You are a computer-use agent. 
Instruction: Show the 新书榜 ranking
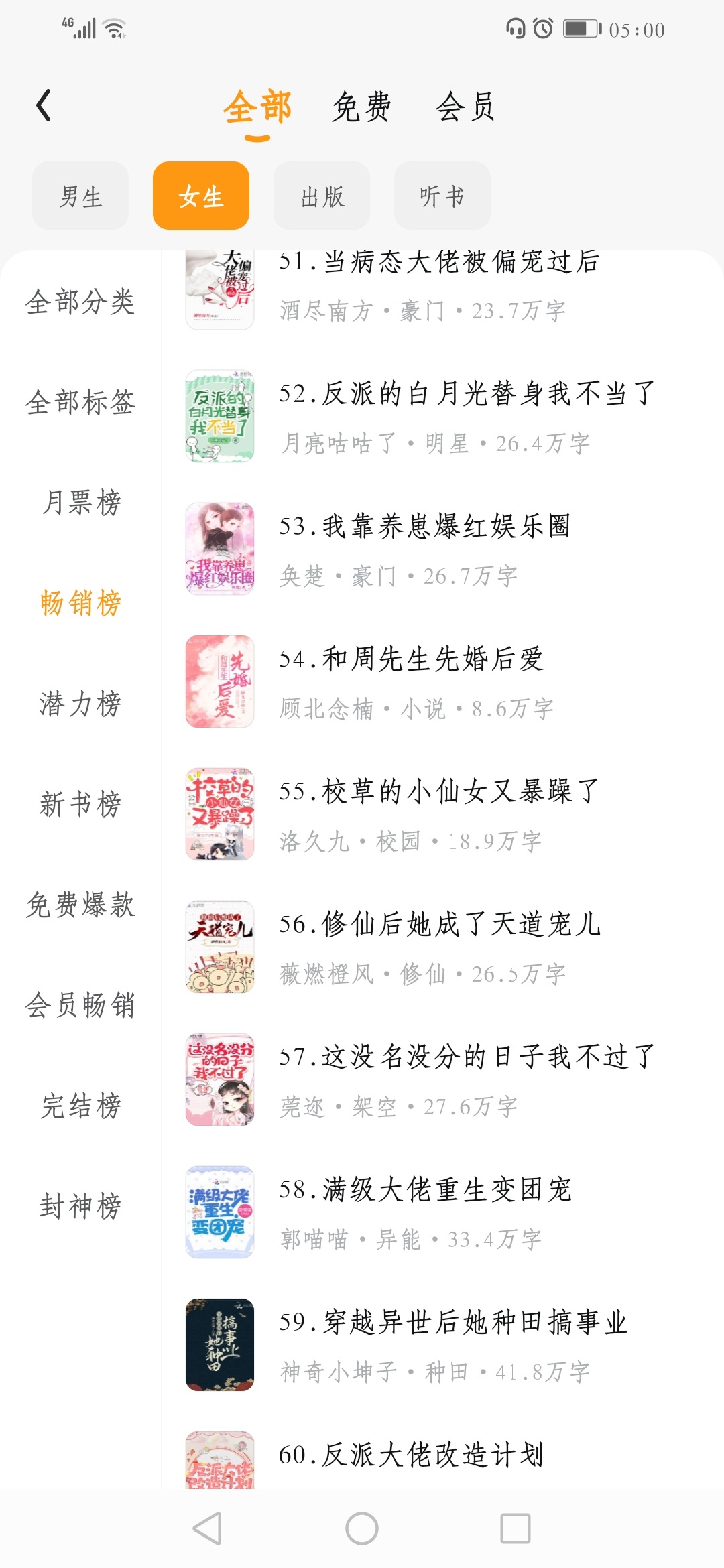tap(80, 804)
